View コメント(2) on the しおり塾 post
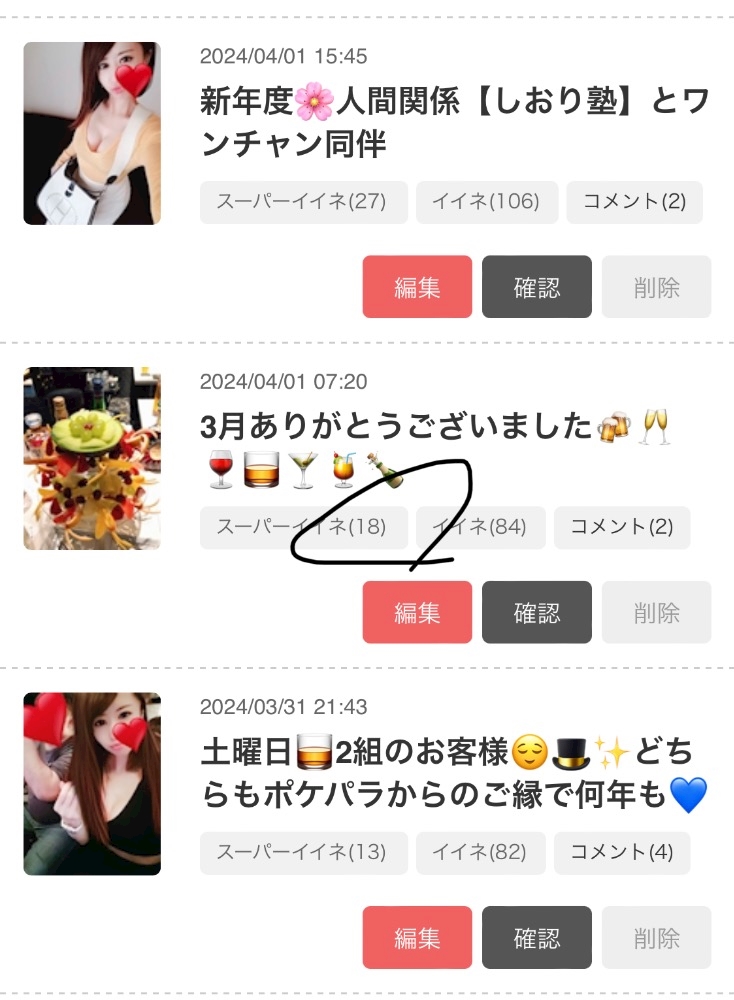This screenshot has width=734, height=1000. (635, 202)
